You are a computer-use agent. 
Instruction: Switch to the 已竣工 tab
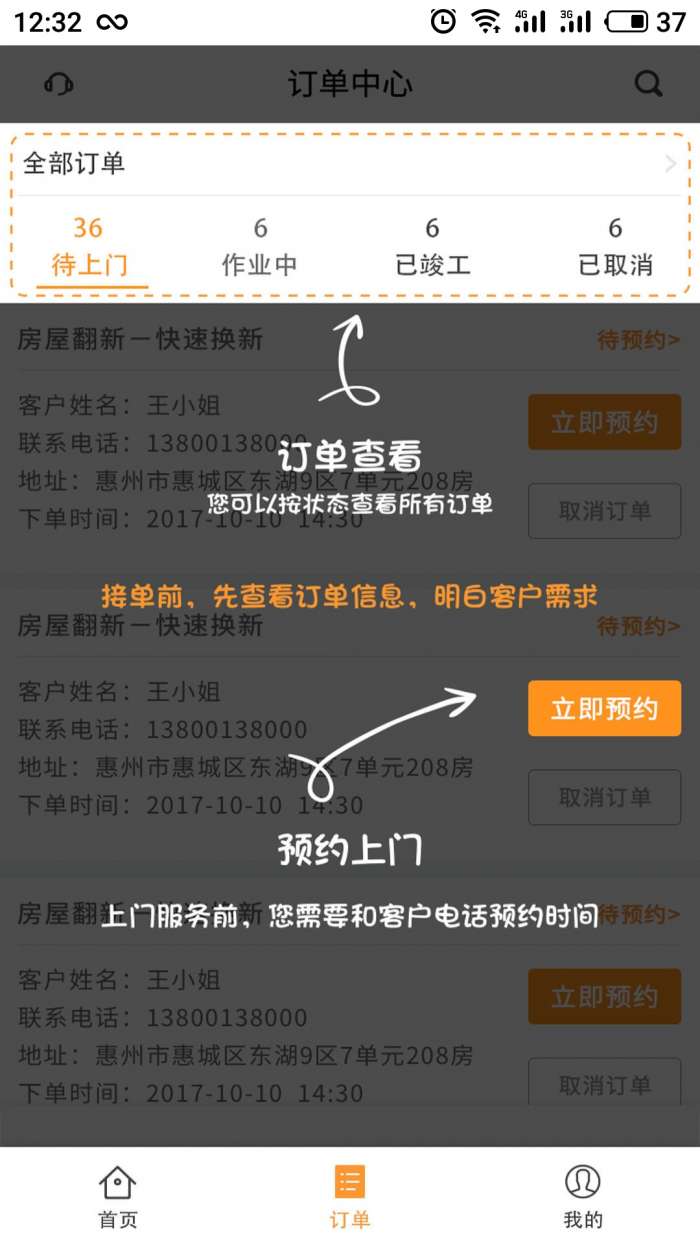pyautogui.click(x=432, y=247)
